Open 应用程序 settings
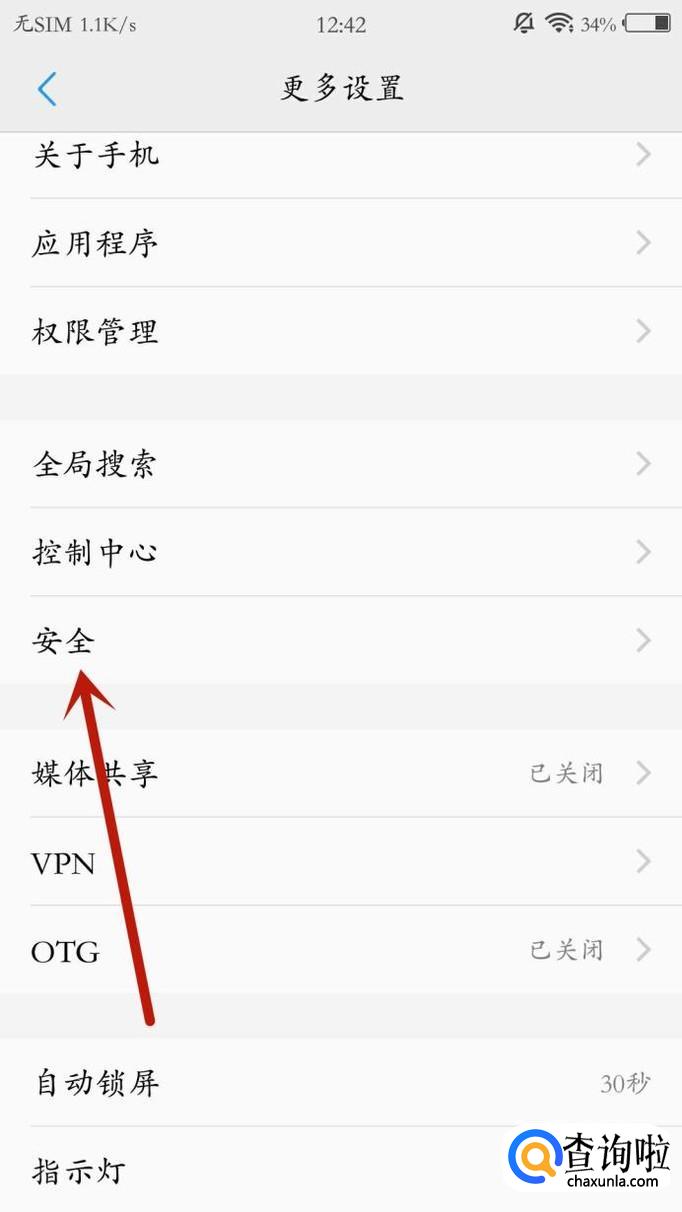Image resolution: width=682 pixels, height=1212 pixels. pos(340,243)
